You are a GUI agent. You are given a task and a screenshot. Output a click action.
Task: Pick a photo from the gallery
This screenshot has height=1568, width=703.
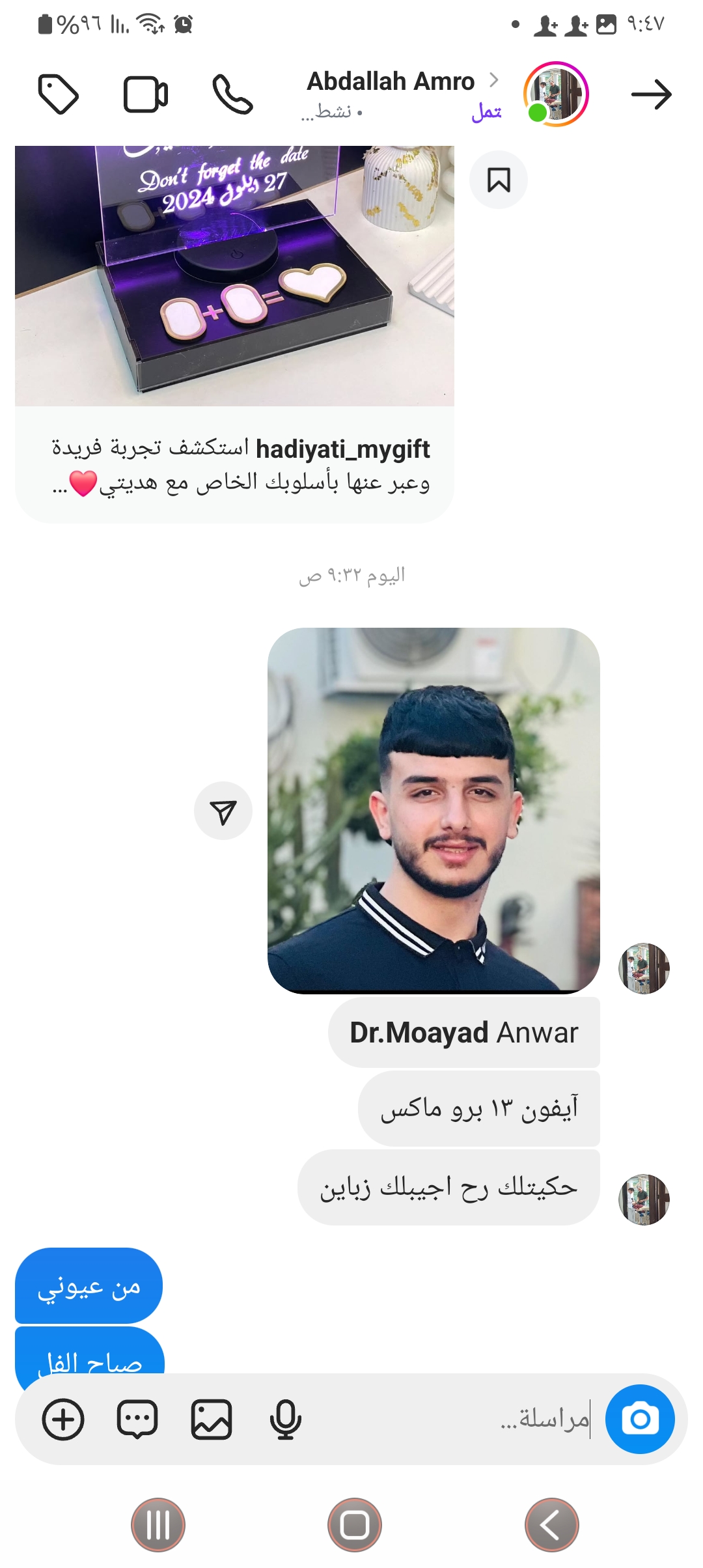click(x=212, y=1420)
